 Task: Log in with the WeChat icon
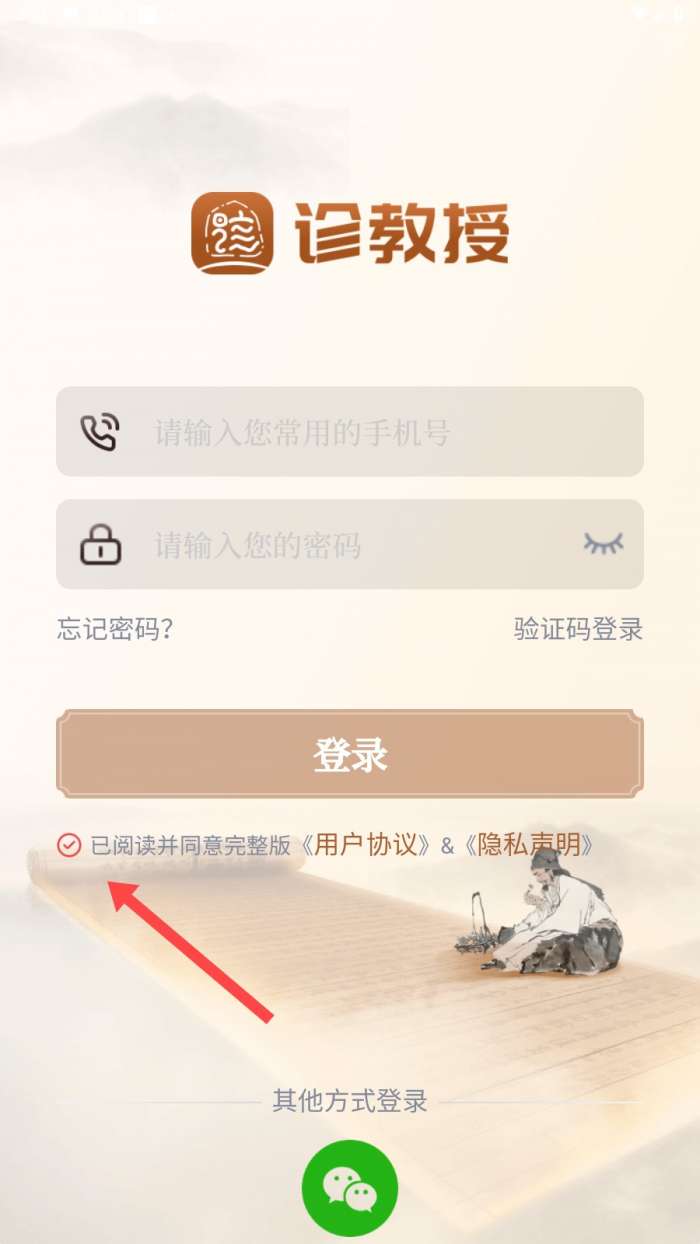(x=350, y=1188)
